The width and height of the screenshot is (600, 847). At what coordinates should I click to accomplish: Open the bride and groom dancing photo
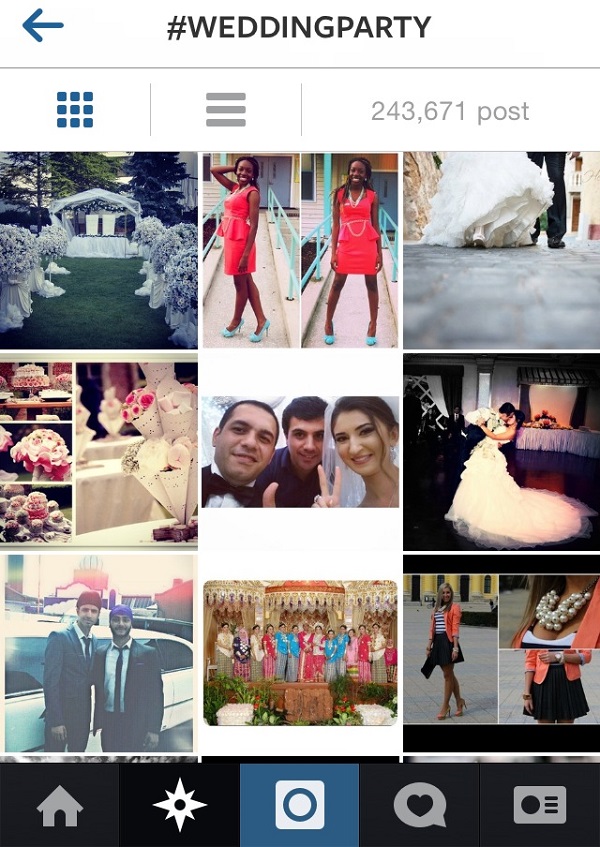pos(501,452)
